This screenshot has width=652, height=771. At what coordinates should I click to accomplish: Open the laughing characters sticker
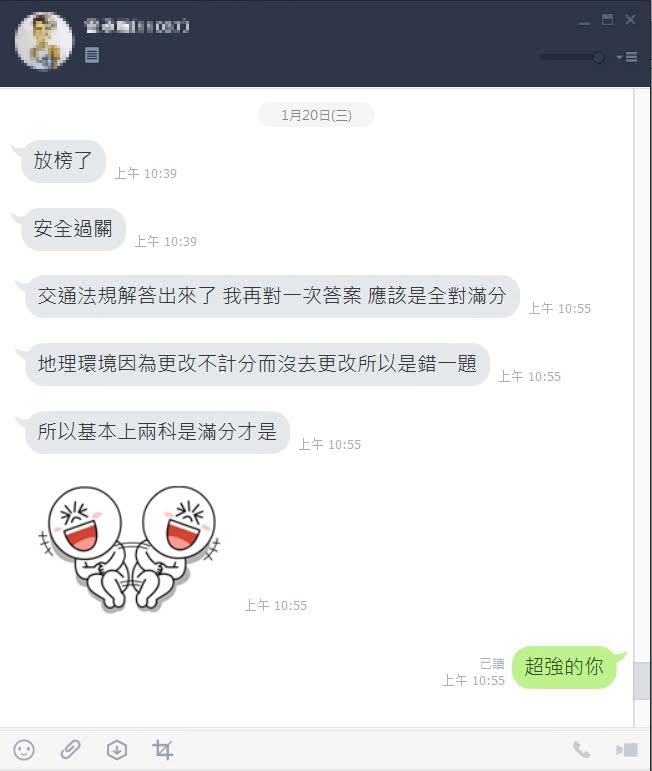click(132, 547)
